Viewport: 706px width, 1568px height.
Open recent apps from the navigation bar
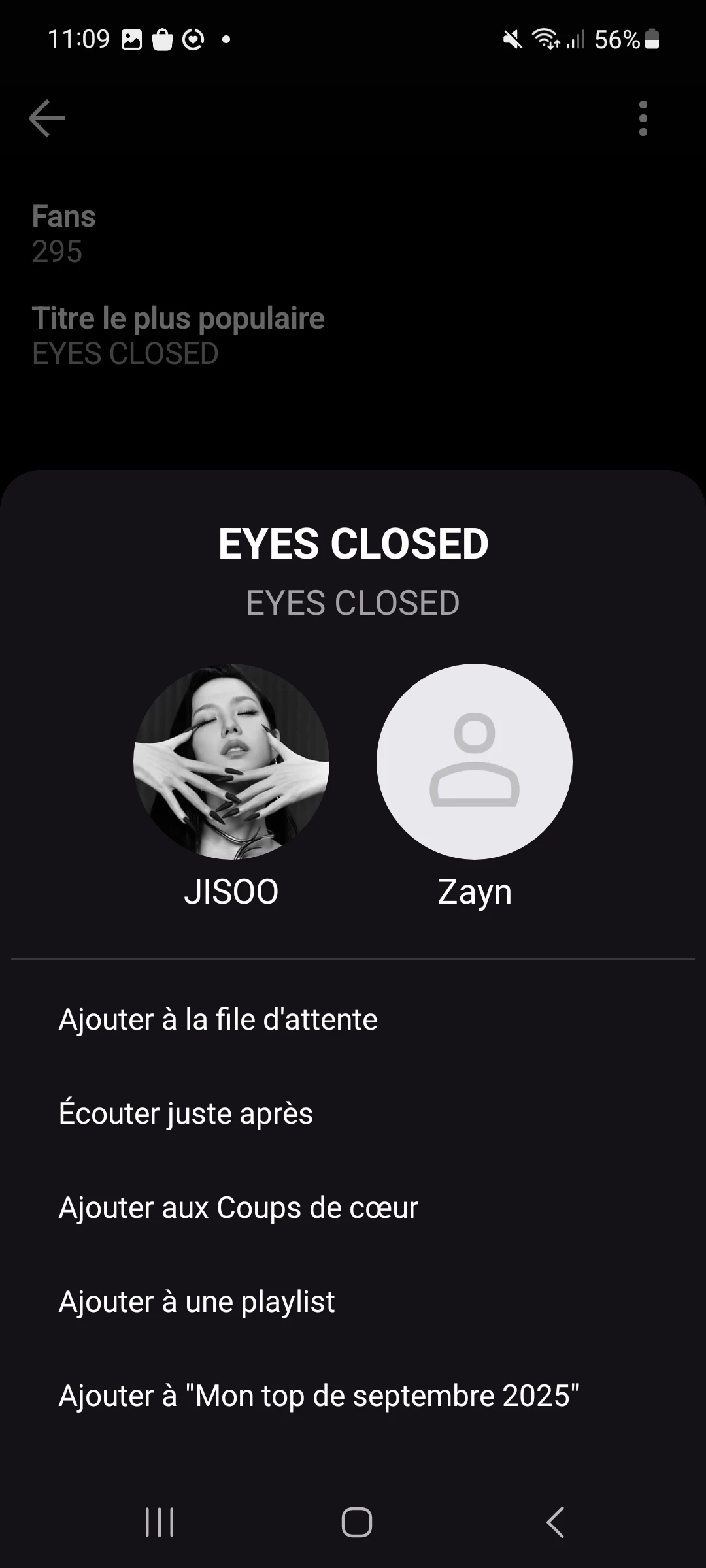click(x=160, y=1522)
